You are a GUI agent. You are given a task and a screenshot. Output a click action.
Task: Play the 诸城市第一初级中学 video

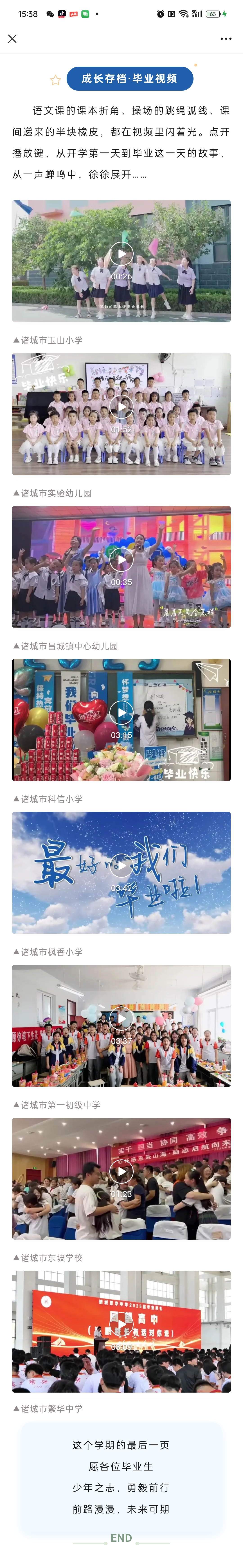tap(121, 1018)
